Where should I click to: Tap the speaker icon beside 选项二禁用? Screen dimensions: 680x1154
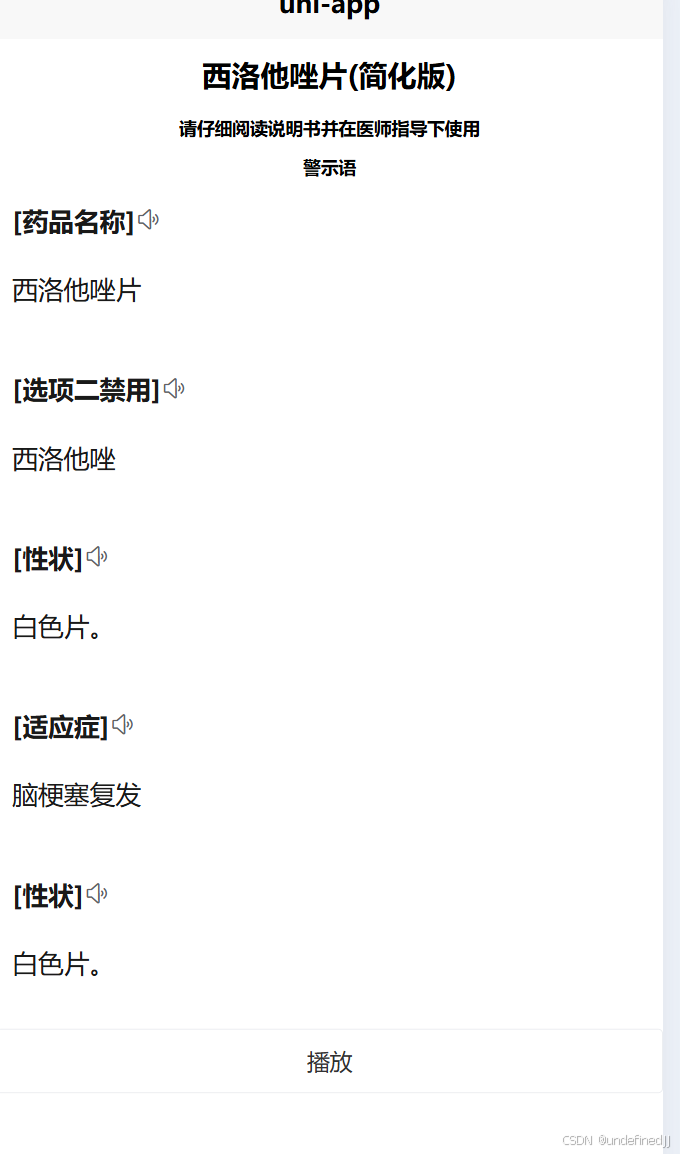pos(174,389)
